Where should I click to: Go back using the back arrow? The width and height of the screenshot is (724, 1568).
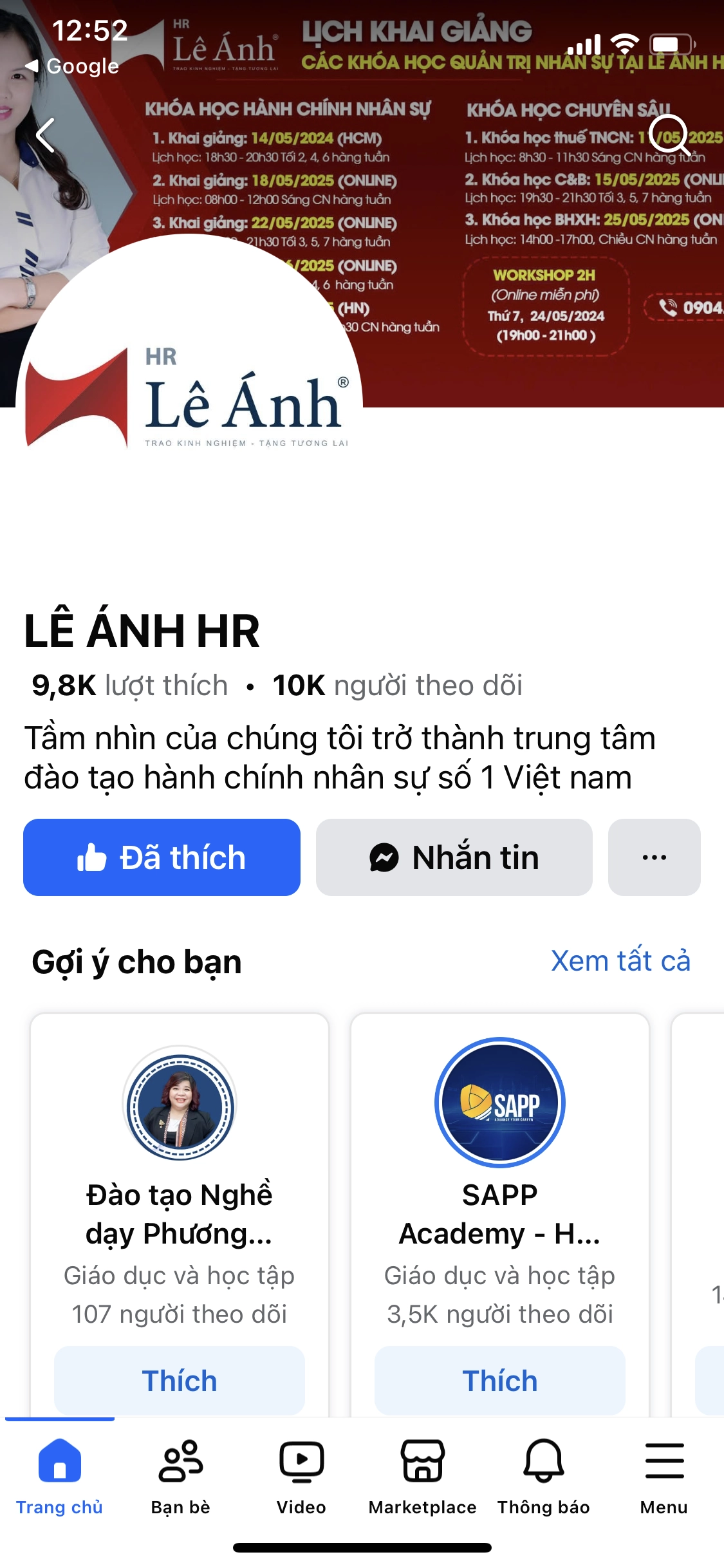click(x=45, y=135)
